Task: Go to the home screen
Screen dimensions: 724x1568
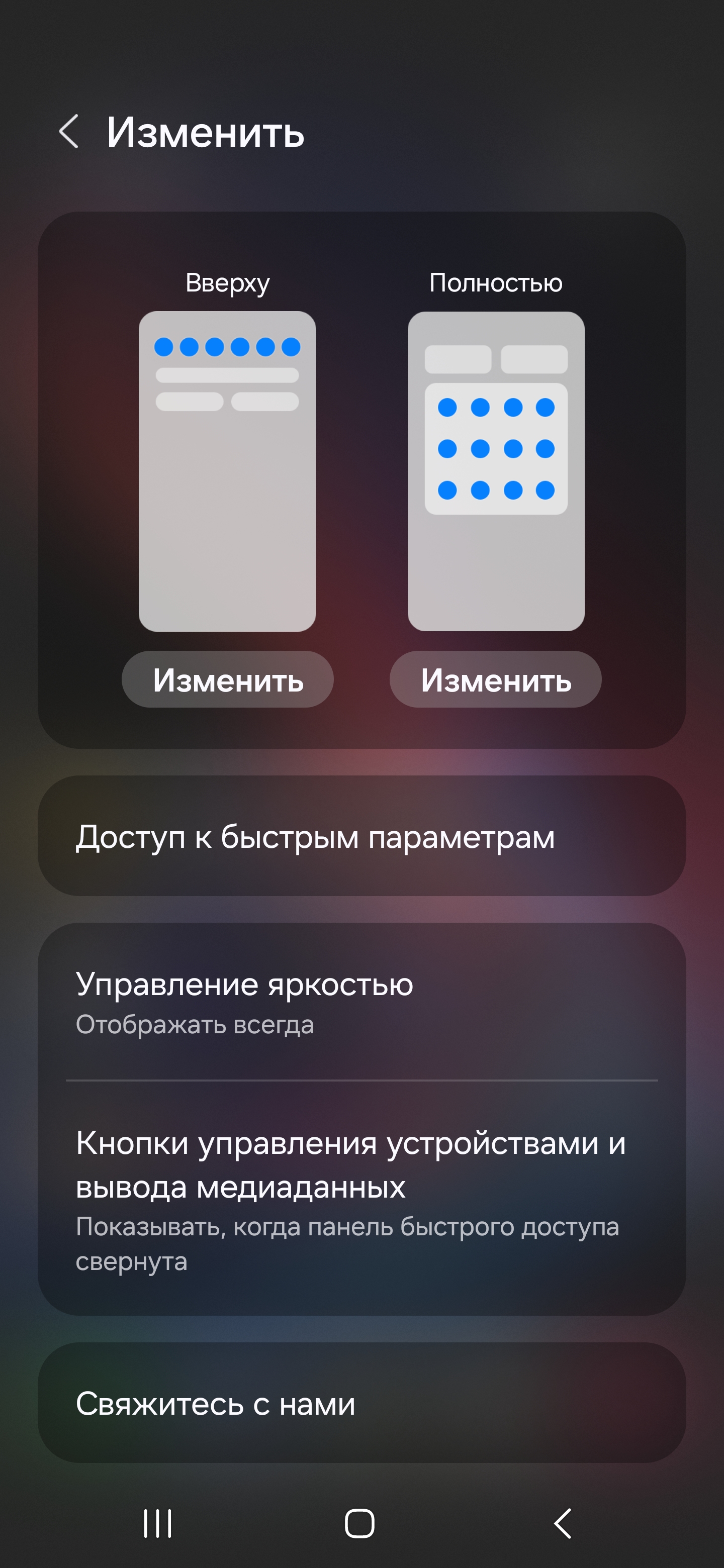Action: tap(360, 1524)
